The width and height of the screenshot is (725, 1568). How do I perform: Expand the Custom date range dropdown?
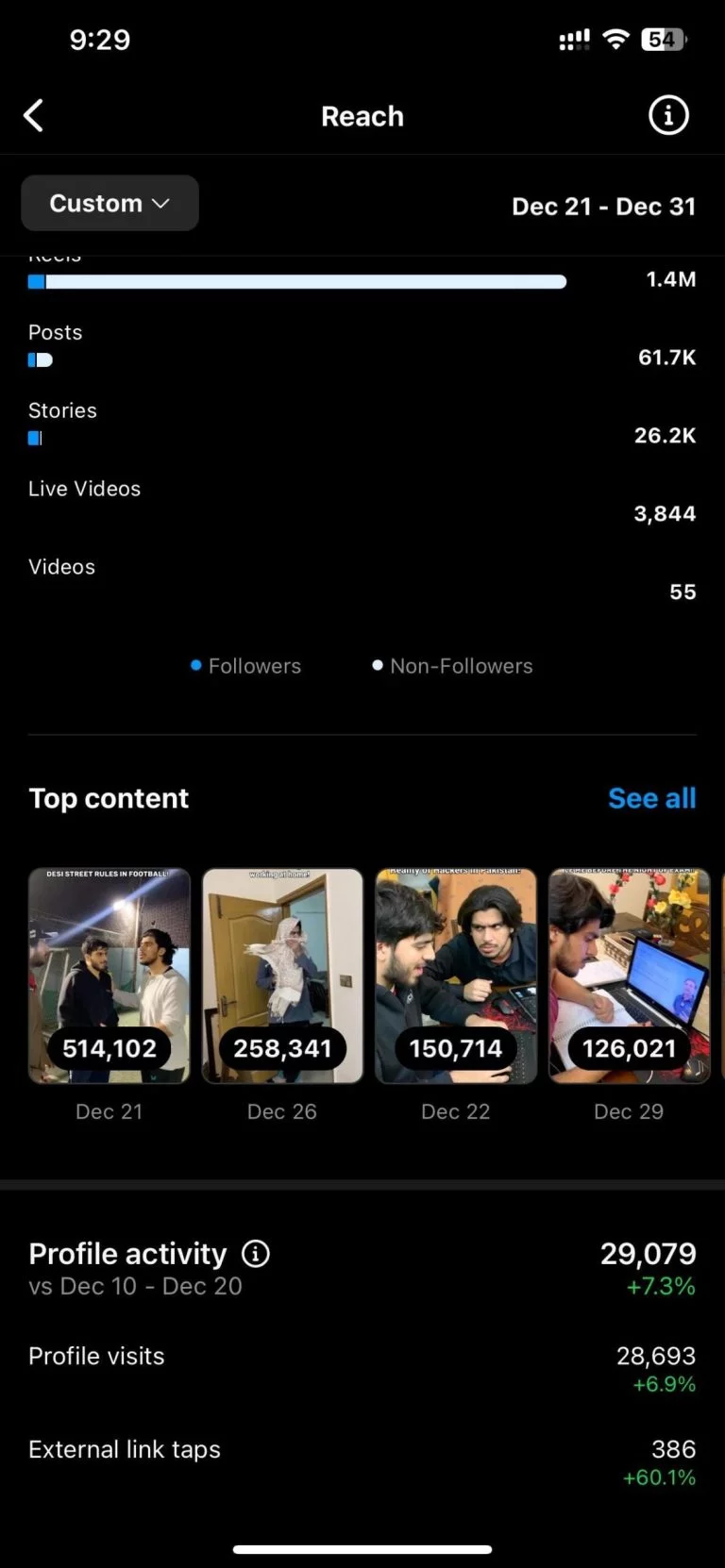110,203
